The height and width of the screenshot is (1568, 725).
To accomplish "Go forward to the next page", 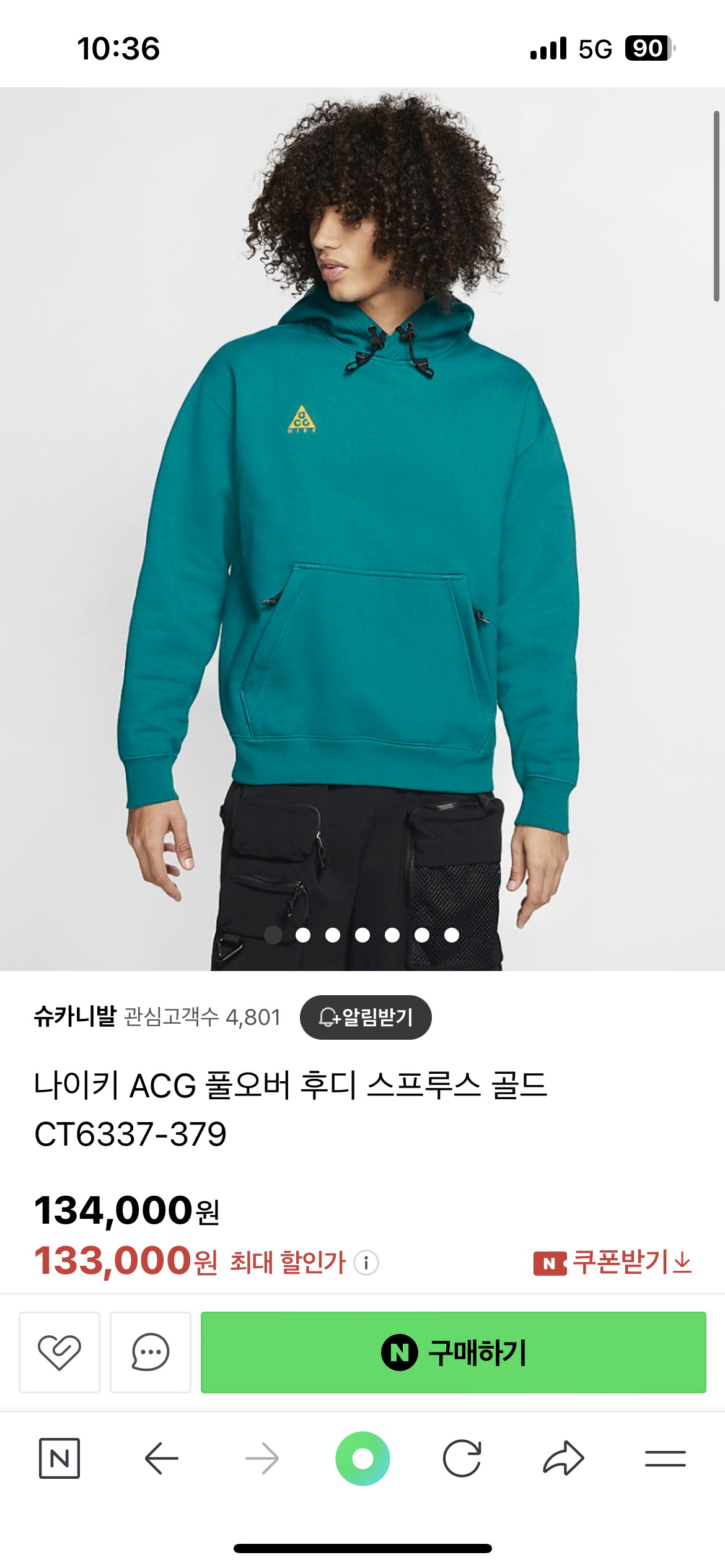I will point(261,1458).
